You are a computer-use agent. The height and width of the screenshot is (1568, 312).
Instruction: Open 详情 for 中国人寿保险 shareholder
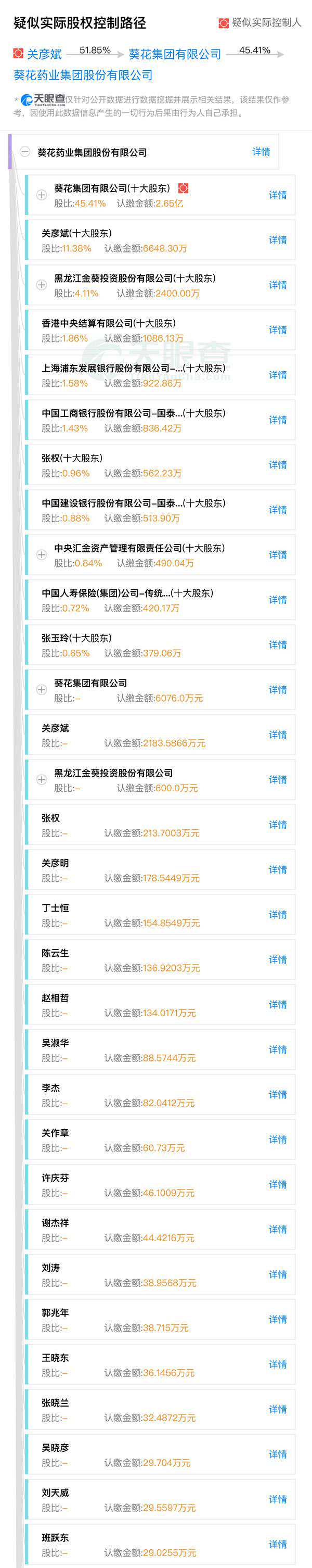(277, 600)
